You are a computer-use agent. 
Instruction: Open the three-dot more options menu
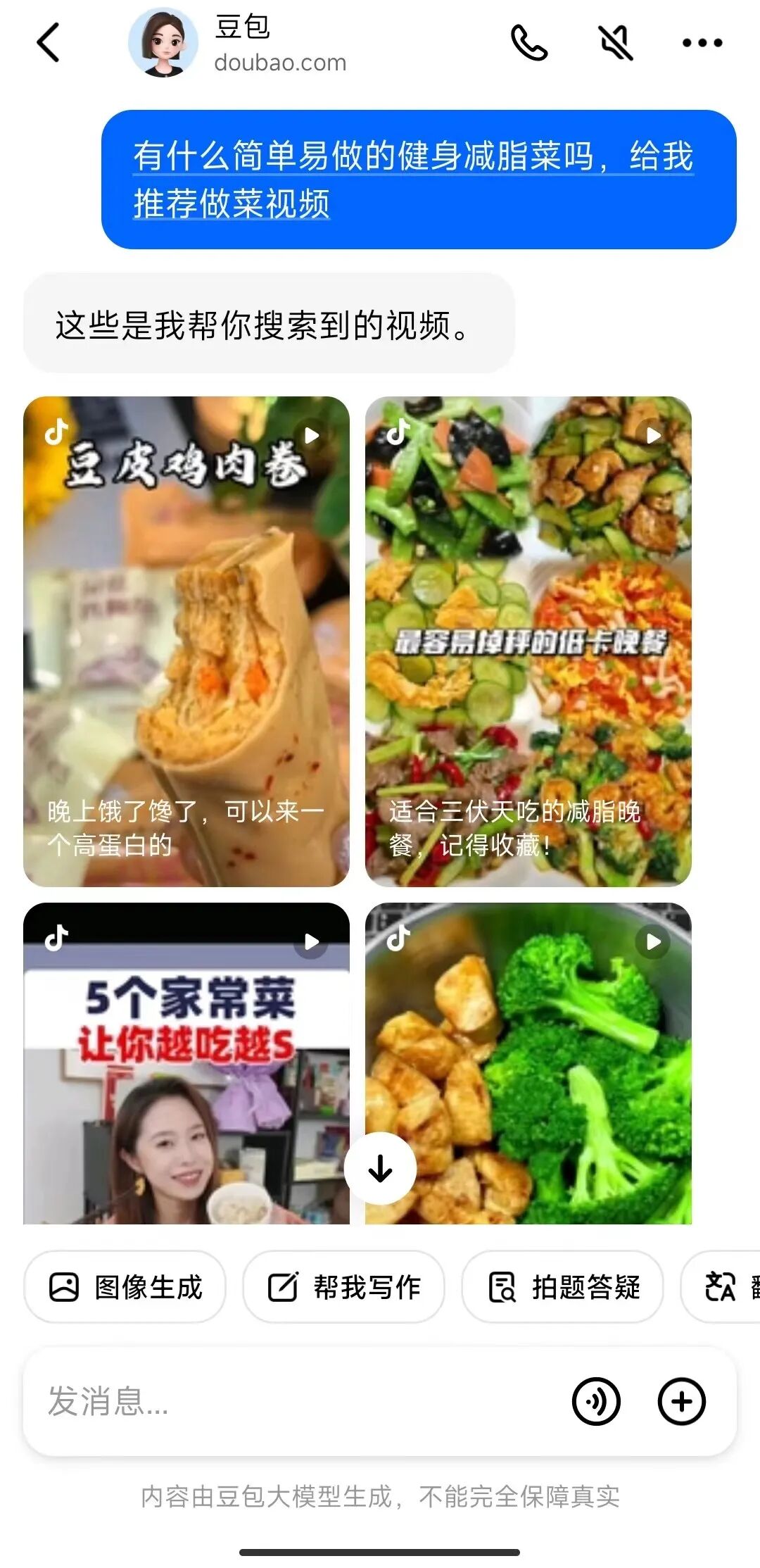tap(702, 43)
